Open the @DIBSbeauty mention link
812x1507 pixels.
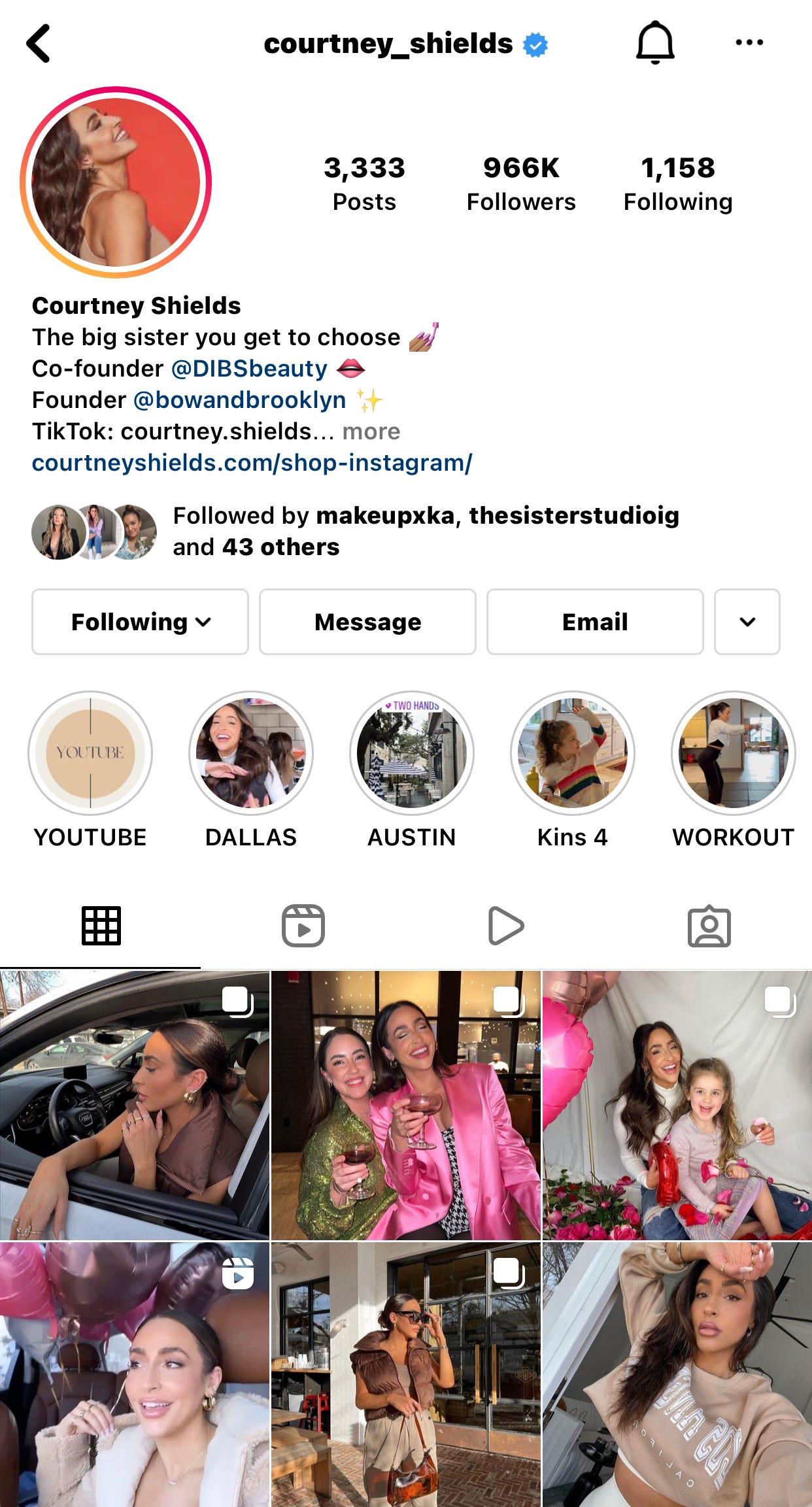coord(249,369)
